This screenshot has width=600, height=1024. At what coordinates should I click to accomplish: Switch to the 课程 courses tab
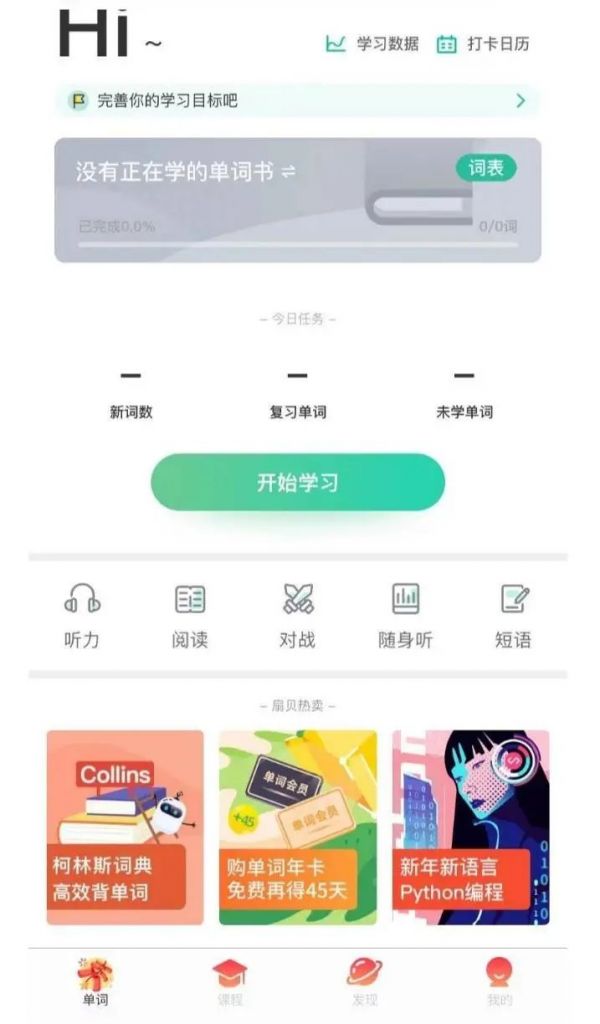click(230, 983)
